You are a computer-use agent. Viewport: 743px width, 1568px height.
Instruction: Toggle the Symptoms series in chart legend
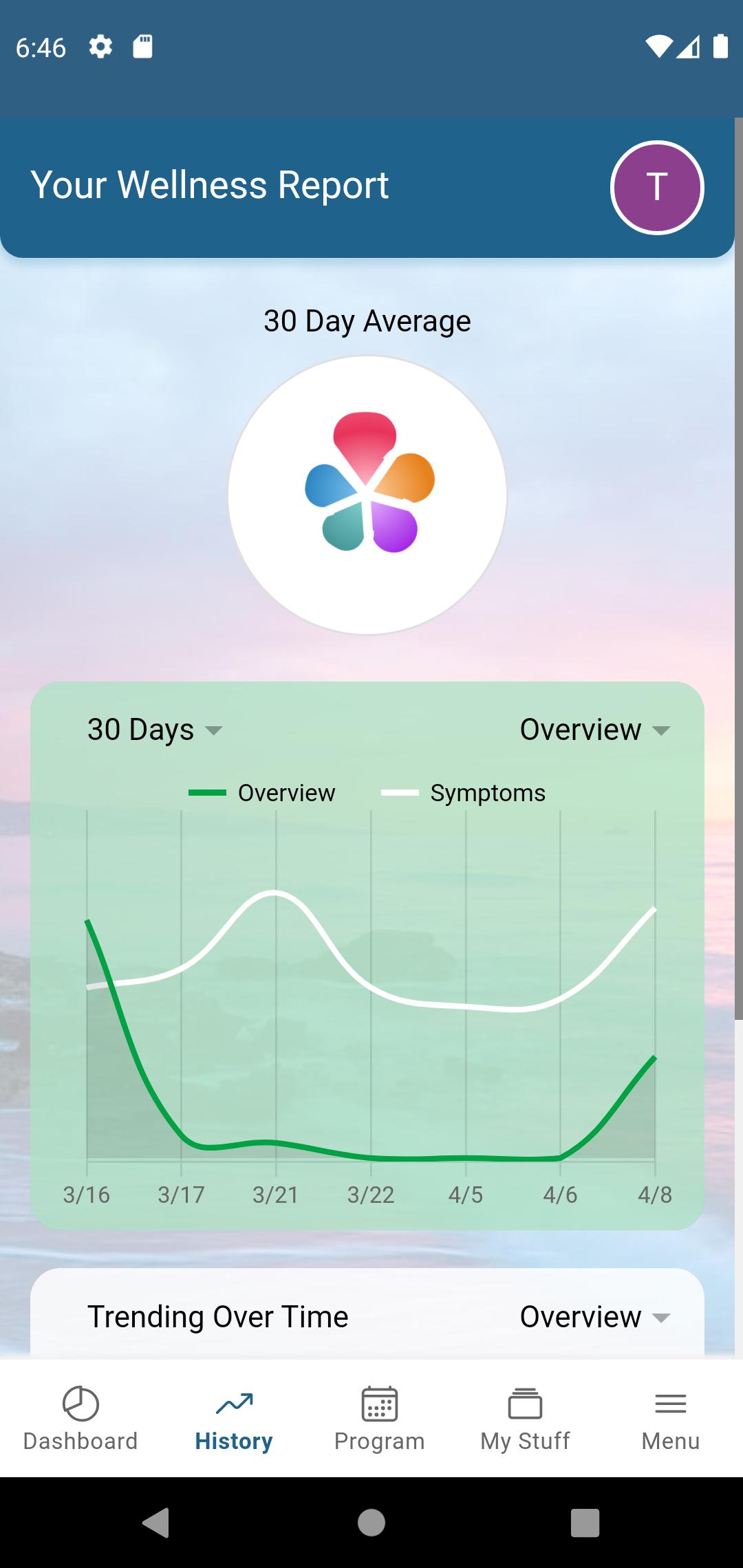coord(464,793)
